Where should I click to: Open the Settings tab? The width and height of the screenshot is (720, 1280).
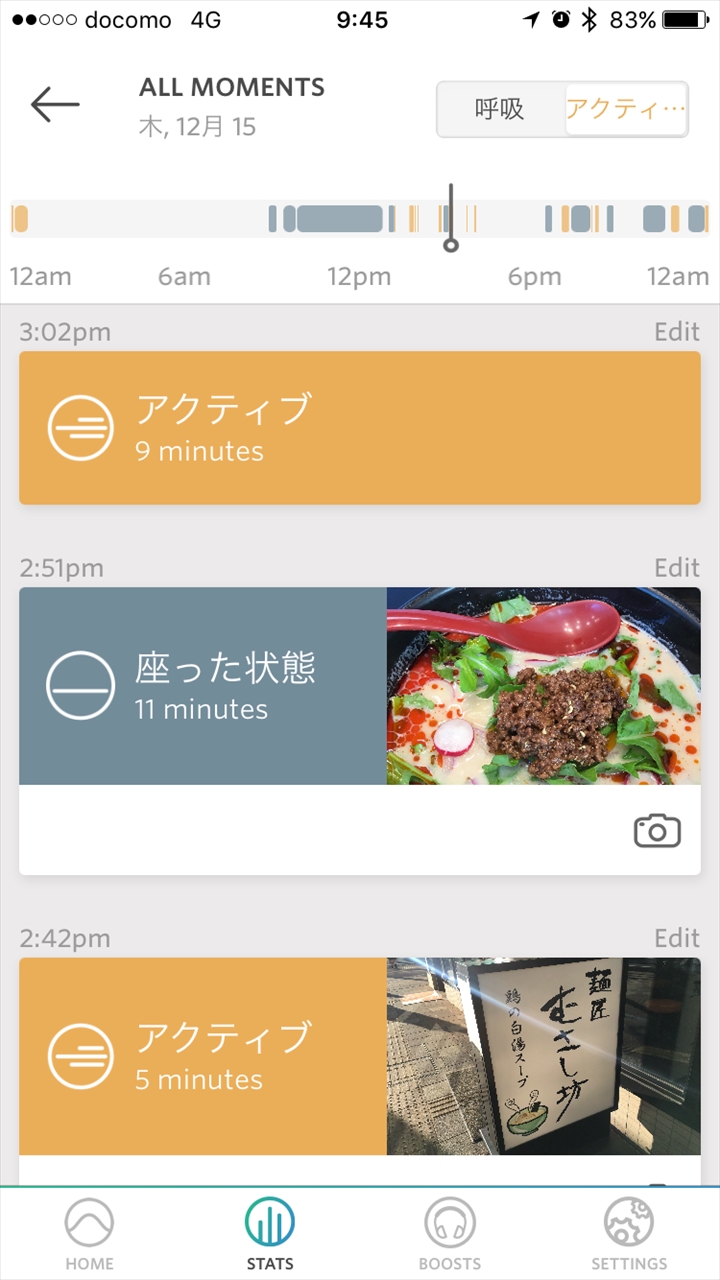629,1234
